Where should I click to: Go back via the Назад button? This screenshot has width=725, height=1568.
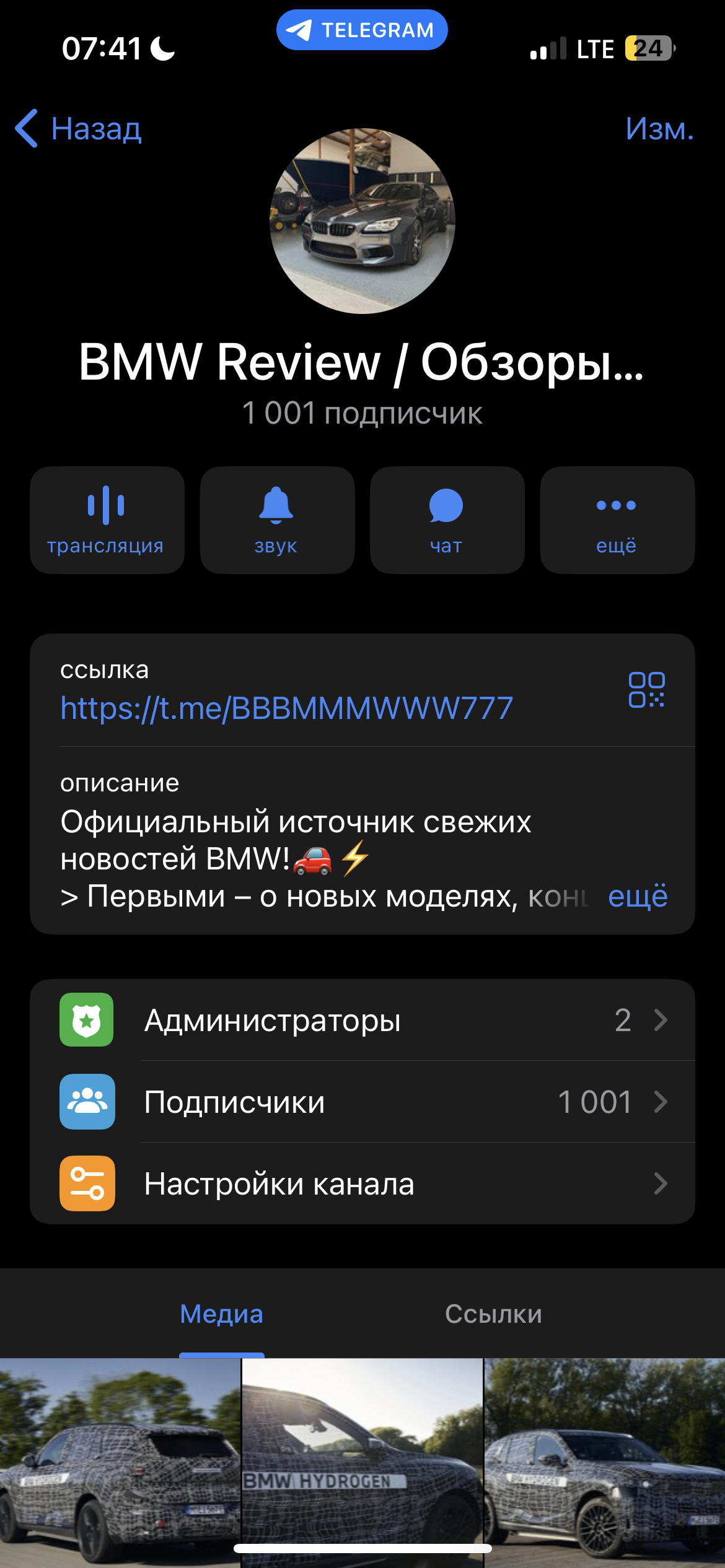(79, 129)
